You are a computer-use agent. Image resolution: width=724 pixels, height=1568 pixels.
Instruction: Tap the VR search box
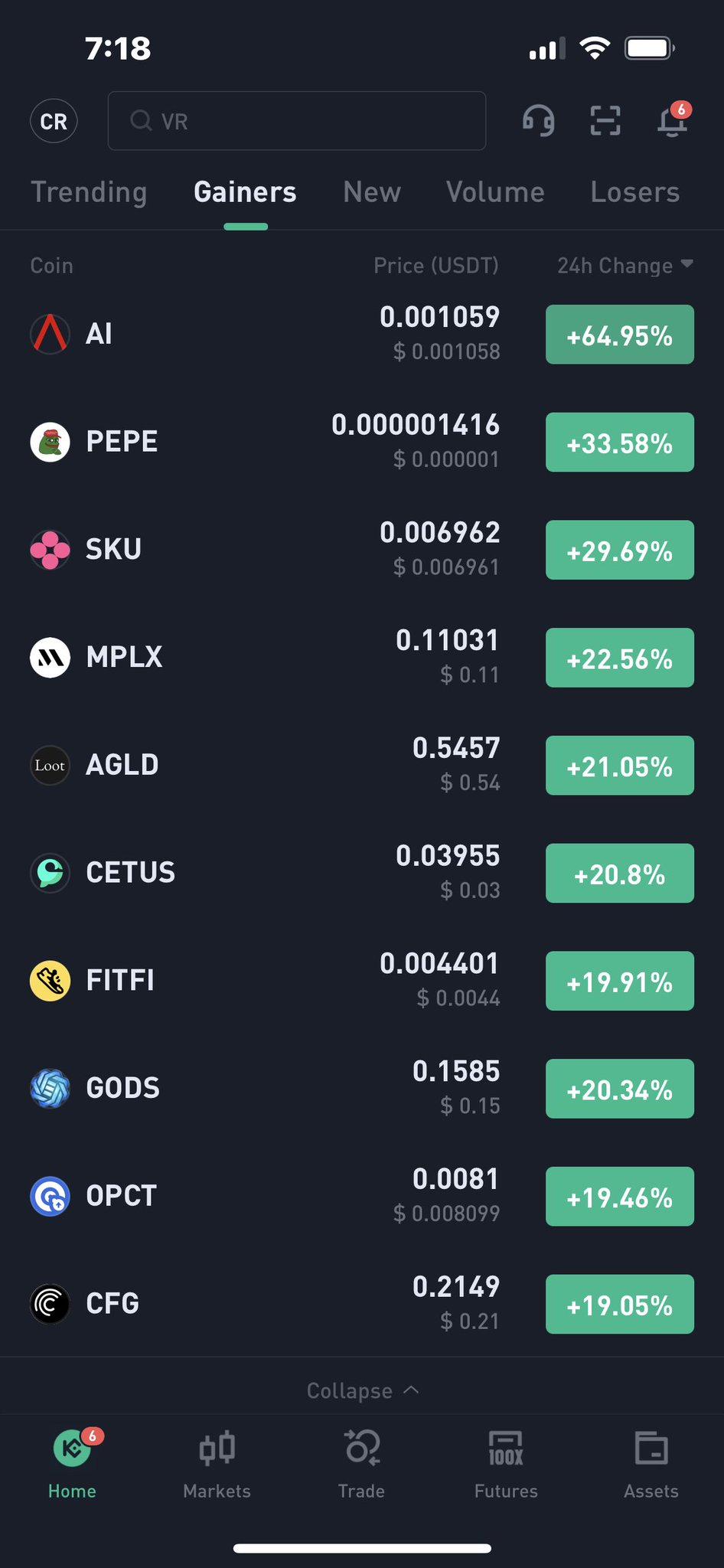(x=297, y=121)
